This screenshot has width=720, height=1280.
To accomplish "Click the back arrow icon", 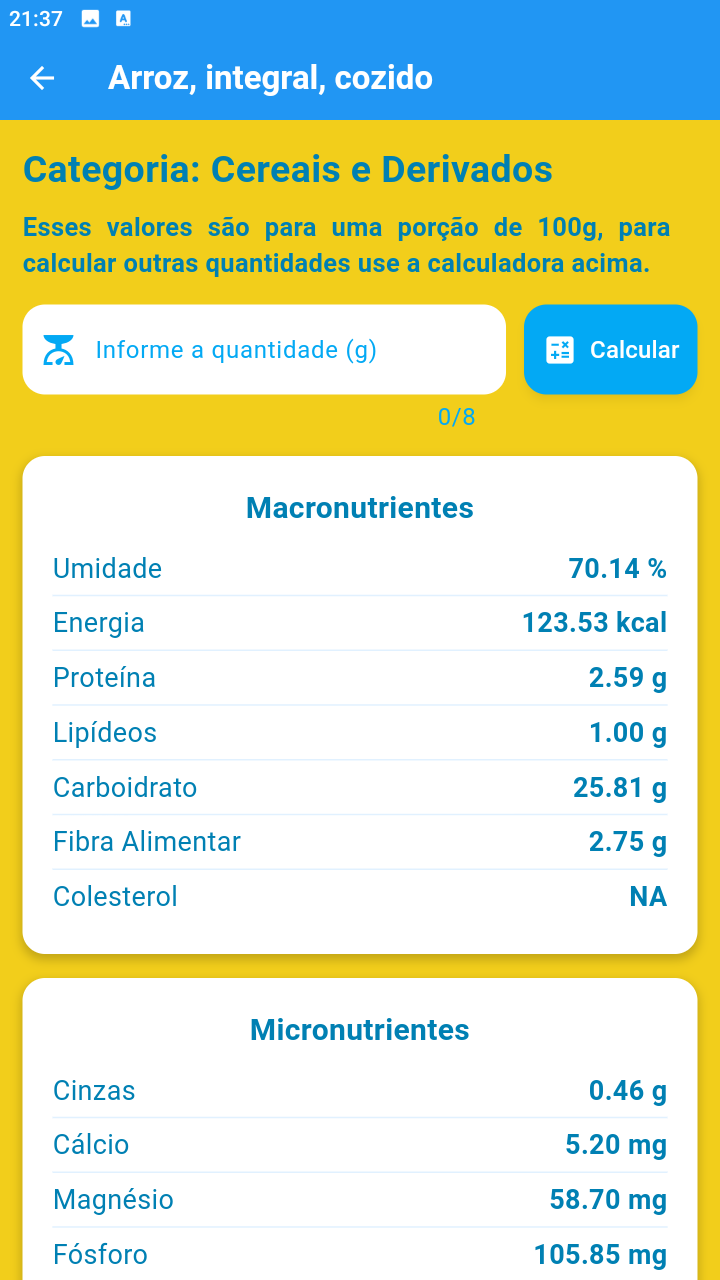I will (41, 77).
